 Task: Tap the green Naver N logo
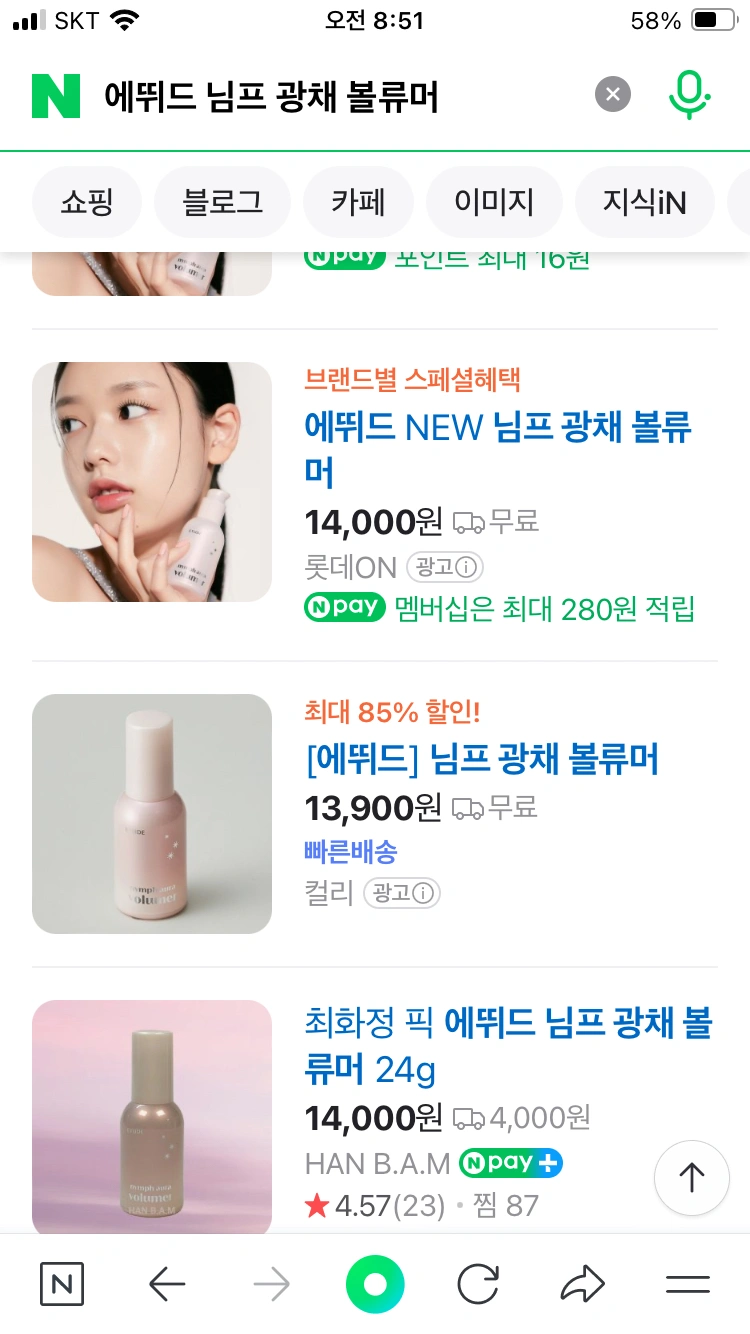pyautogui.click(x=55, y=96)
